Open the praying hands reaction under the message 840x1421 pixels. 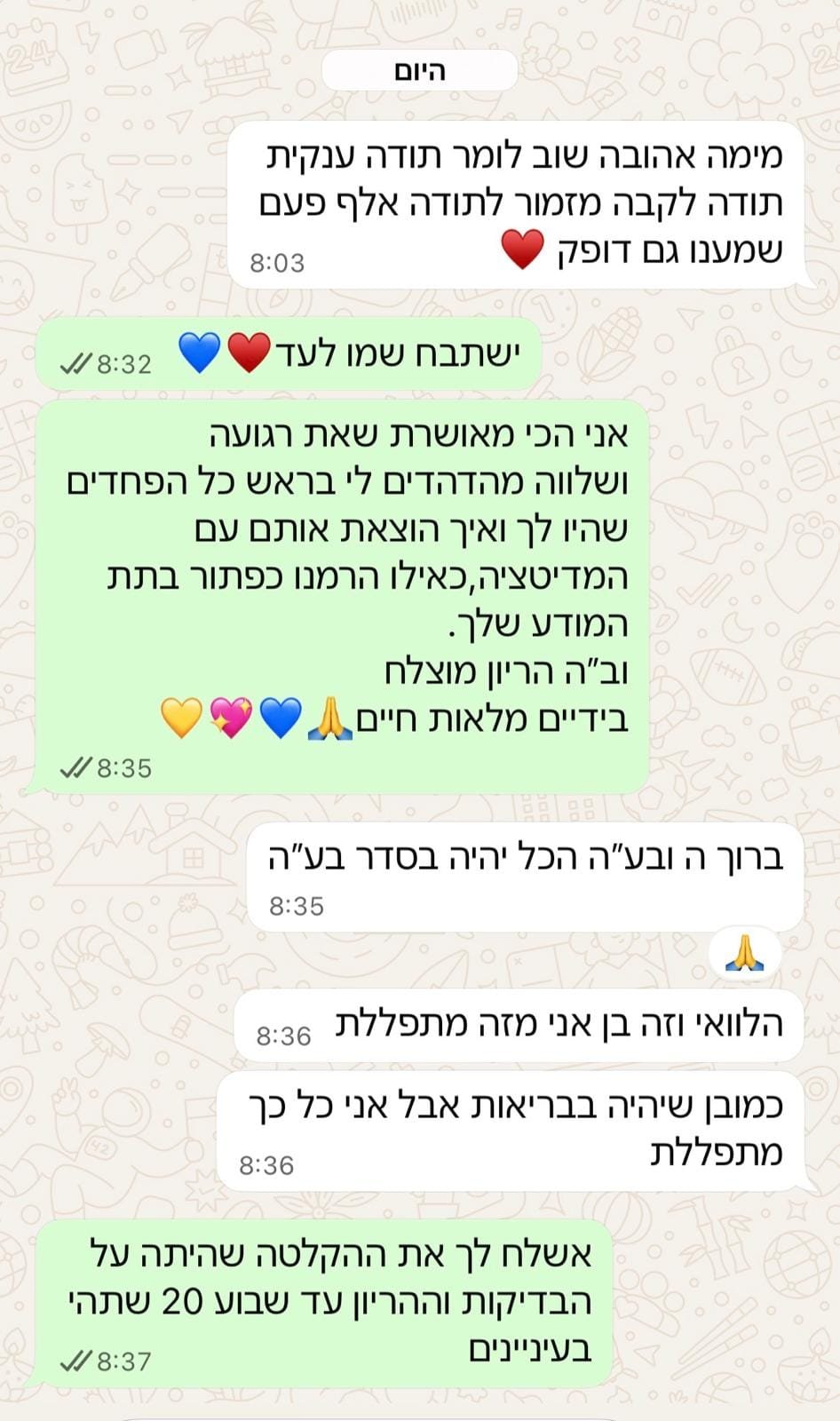745,954
